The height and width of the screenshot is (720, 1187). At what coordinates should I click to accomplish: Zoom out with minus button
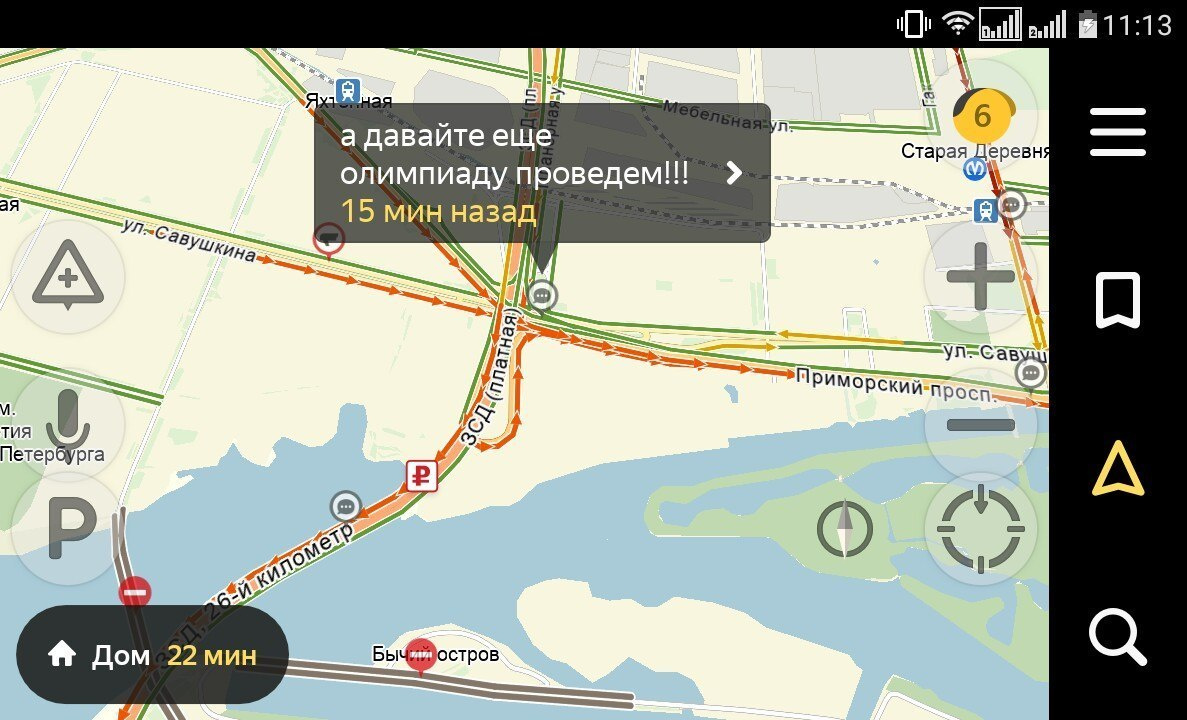[x=980, y=425]
